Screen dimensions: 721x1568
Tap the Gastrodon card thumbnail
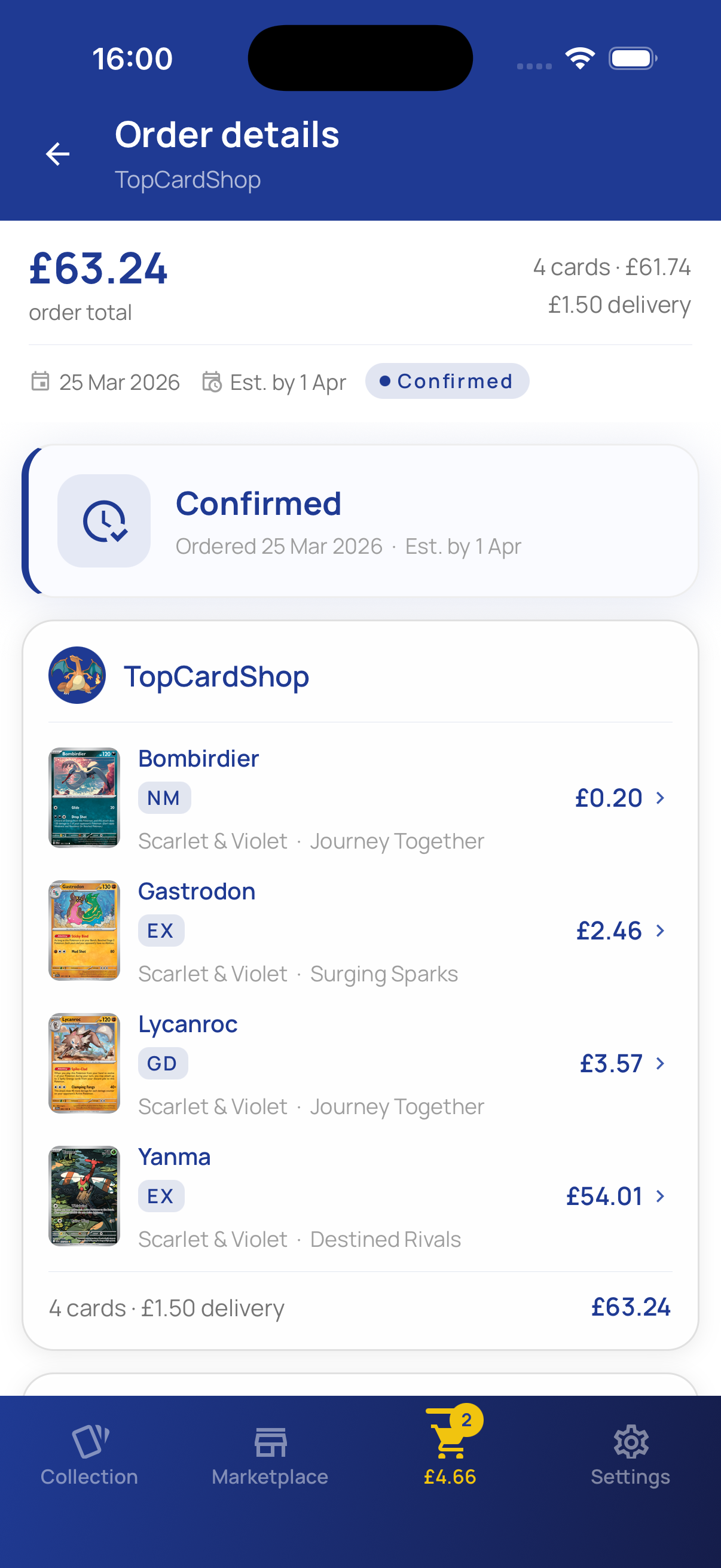(x=83, y=930)
